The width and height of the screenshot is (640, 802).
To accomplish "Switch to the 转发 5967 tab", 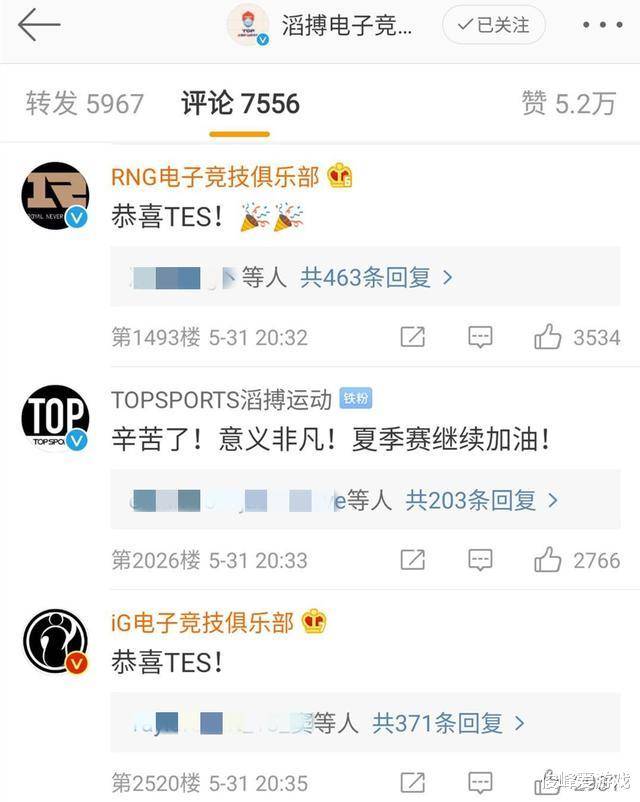I will coord(85,103).
